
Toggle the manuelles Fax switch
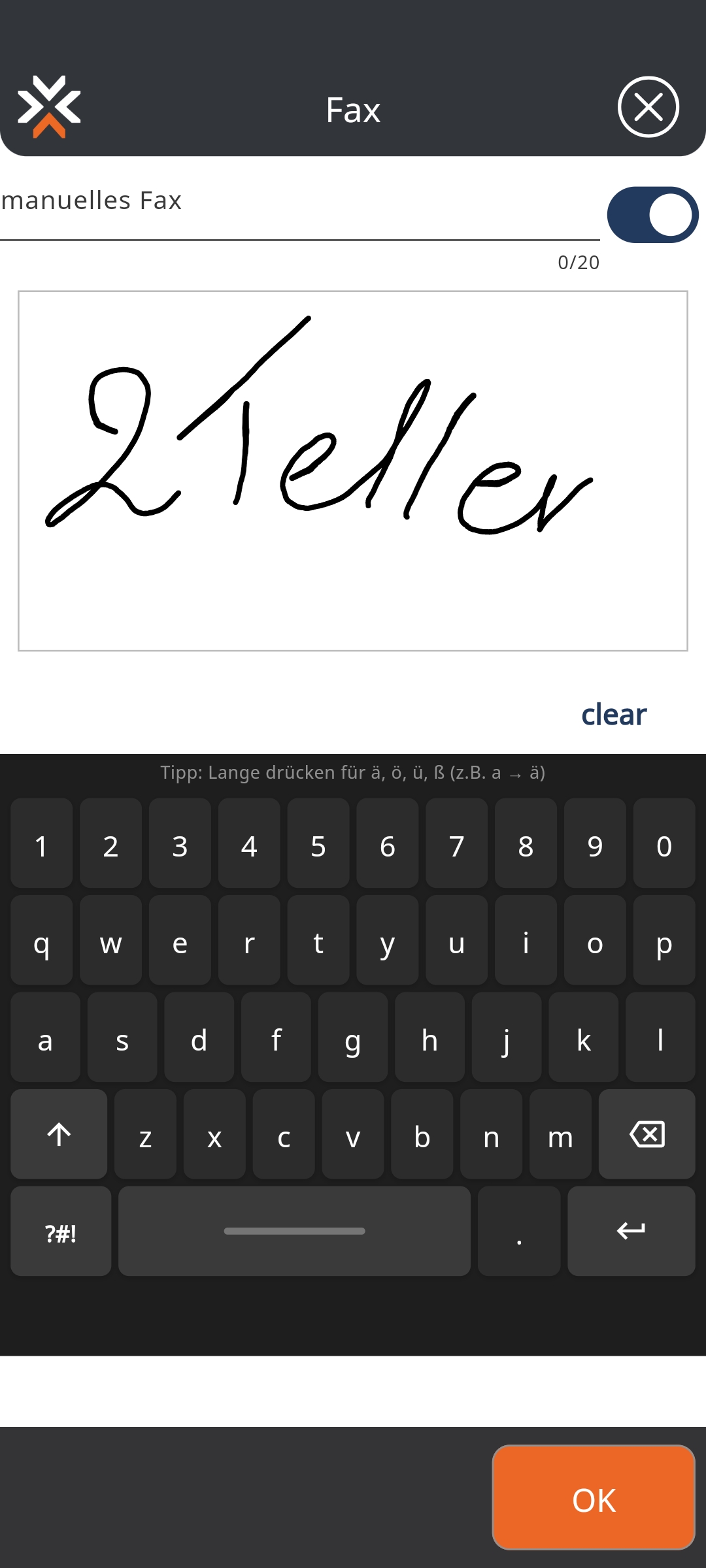pos(652,215)
